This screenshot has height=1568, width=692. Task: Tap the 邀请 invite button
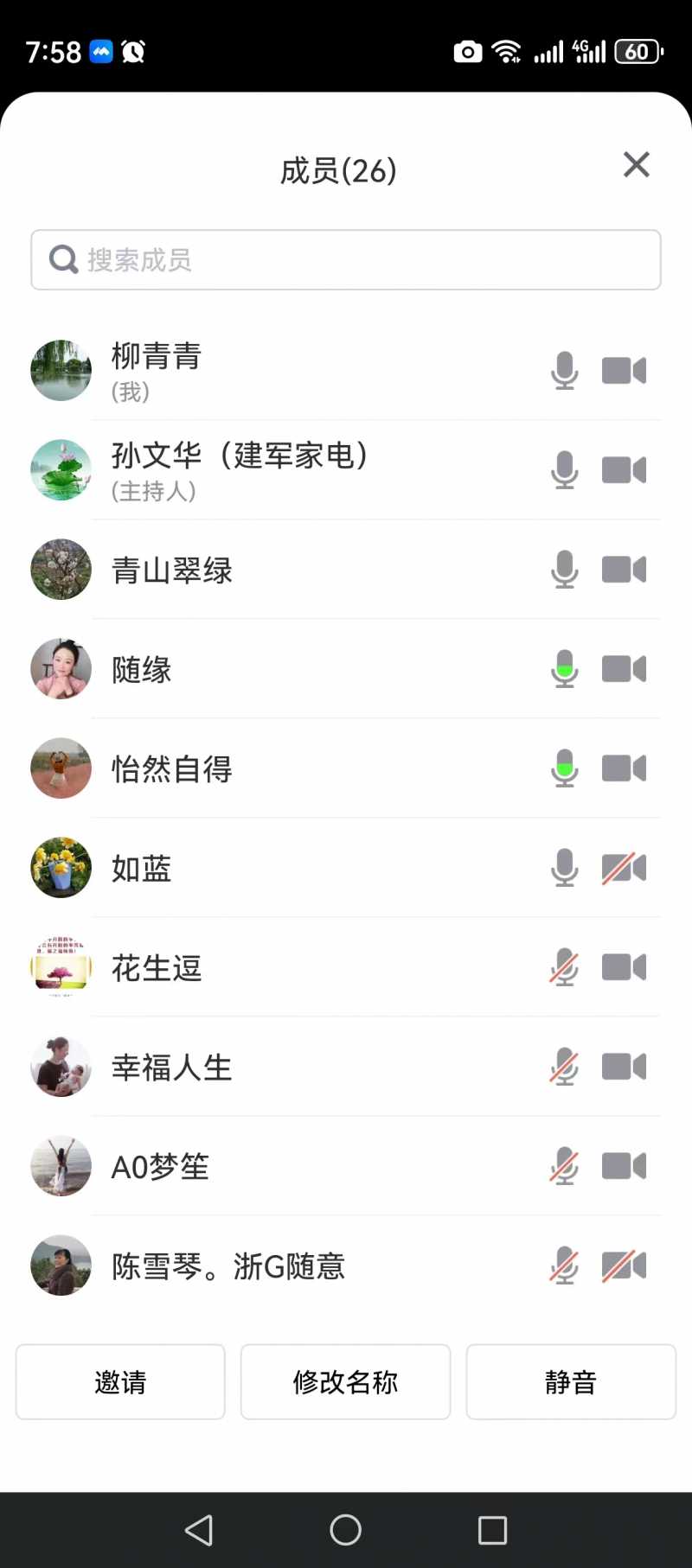pos(119,1382)
